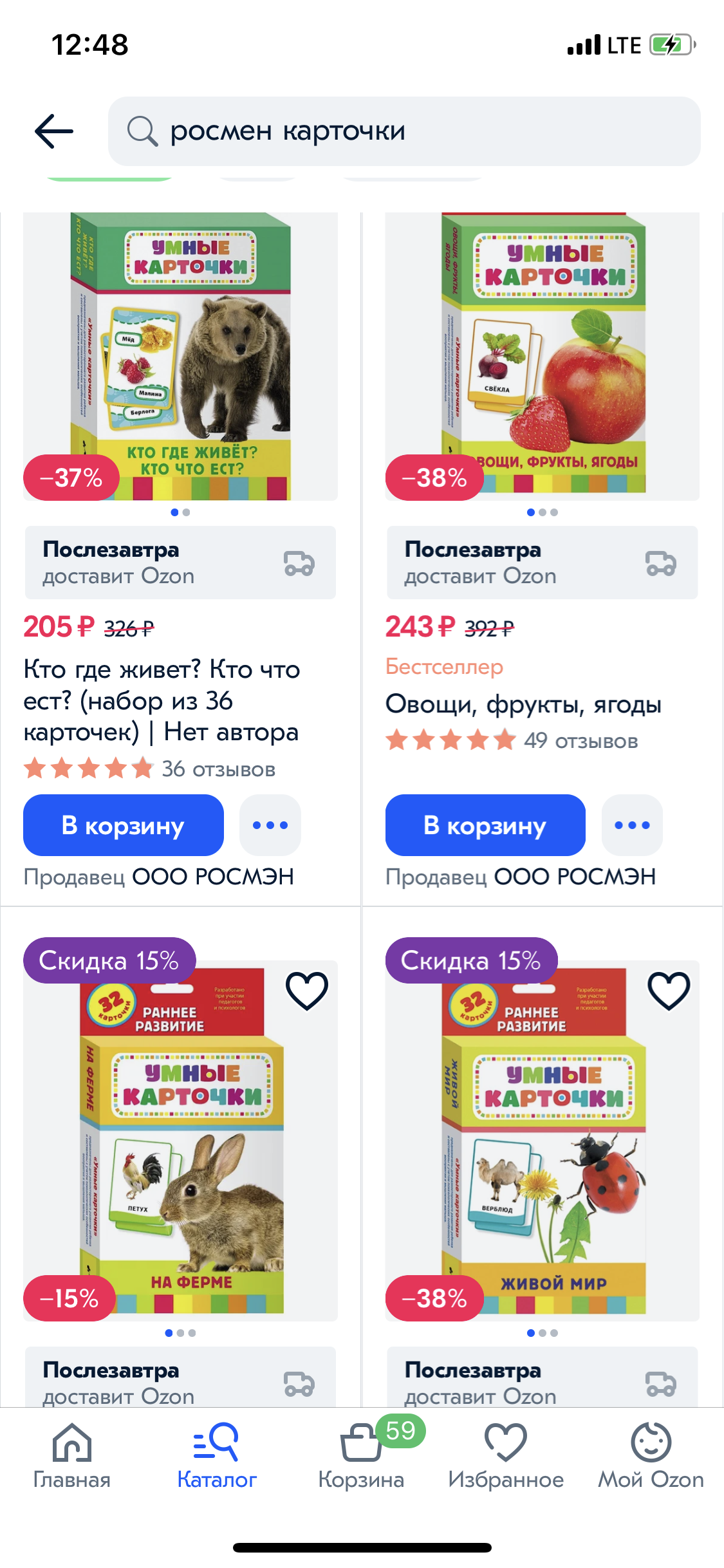Open the 'Овощи, фрукты, ягоды' product card
The height and width of the screenshot is (1568, 724).
point(542,355)
